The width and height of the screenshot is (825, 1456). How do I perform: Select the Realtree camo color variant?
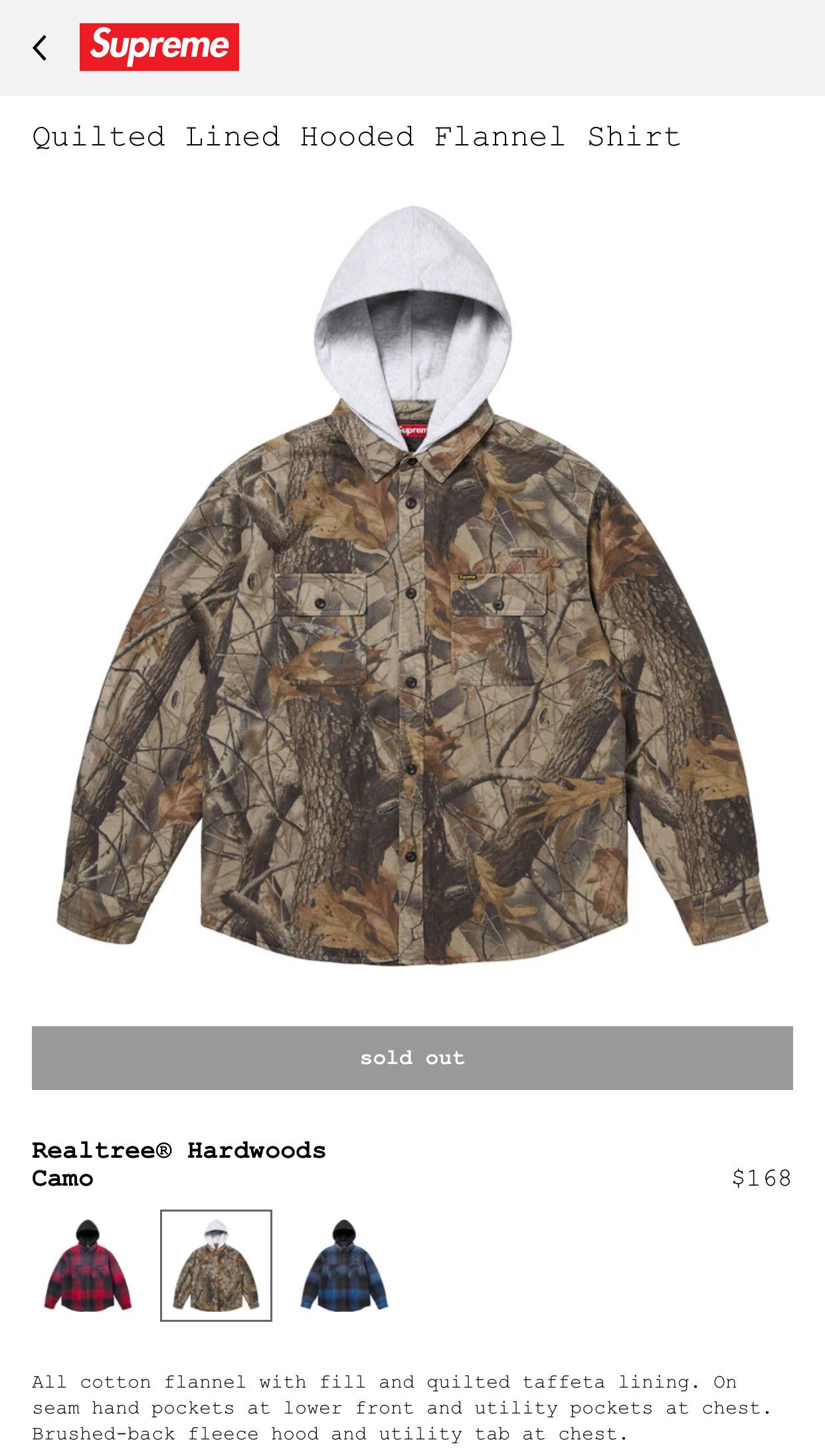click(x=216, y=1265)
